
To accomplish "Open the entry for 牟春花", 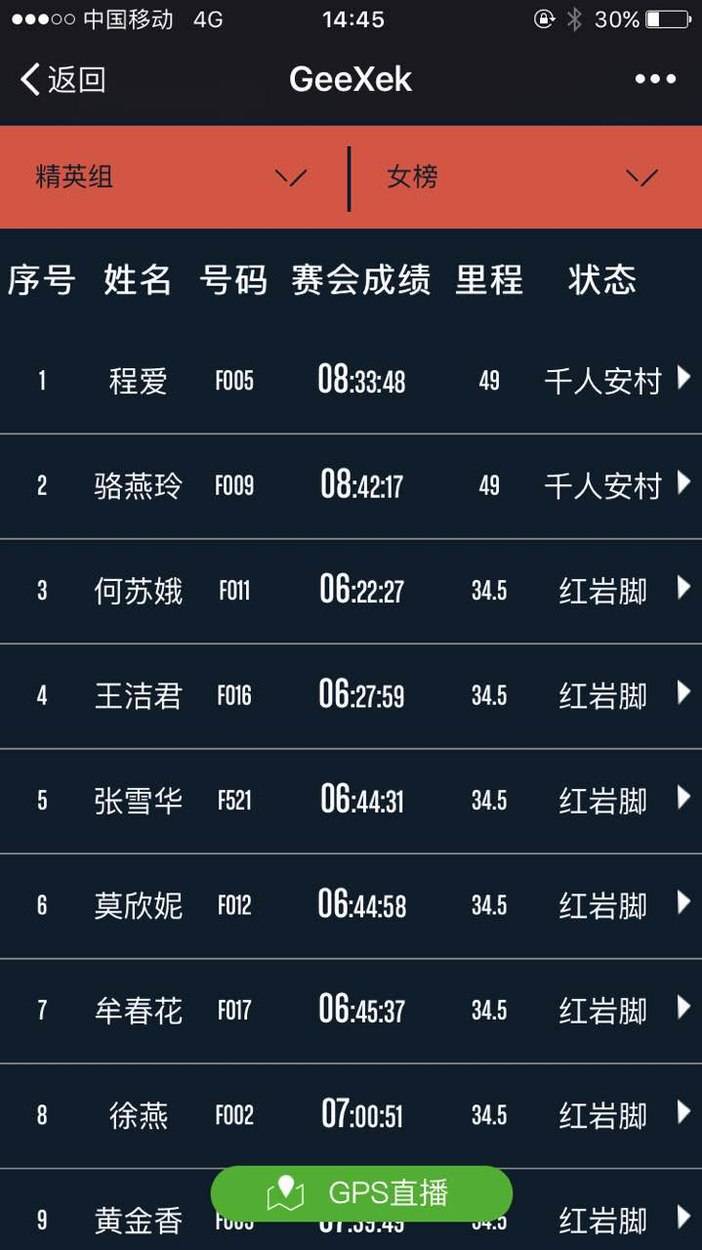I will [351, 1011].
